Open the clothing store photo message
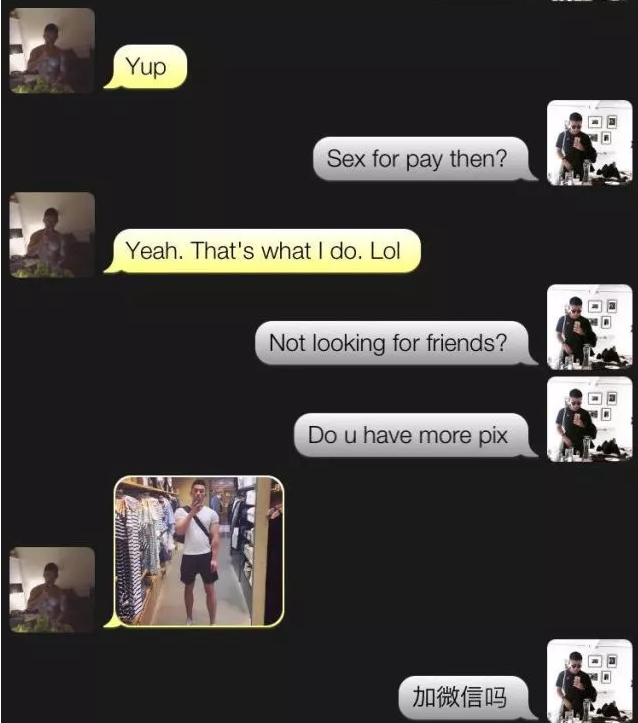This screenshot has width=638, height=723. [198, 551]
